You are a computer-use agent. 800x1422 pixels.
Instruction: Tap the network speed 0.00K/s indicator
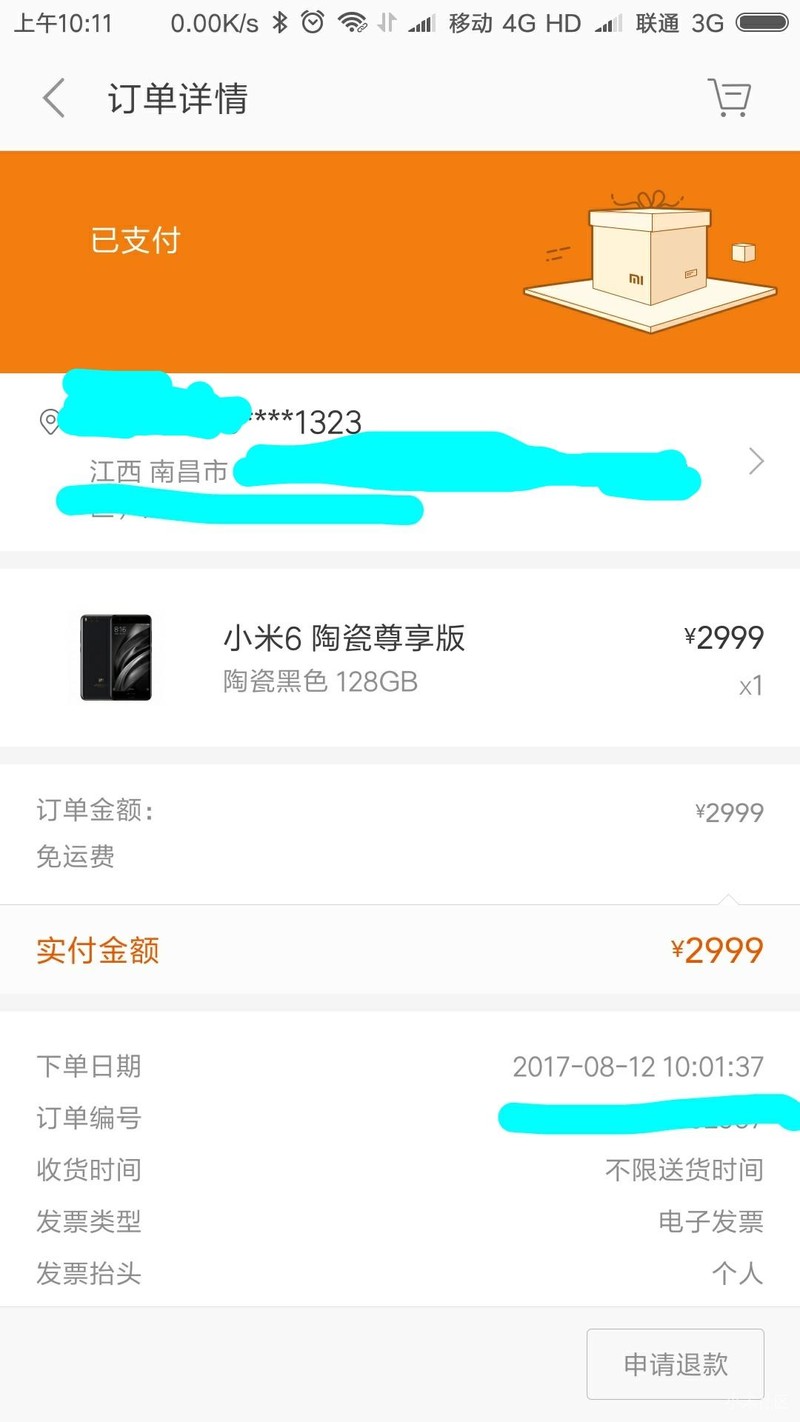click(215, 21)
